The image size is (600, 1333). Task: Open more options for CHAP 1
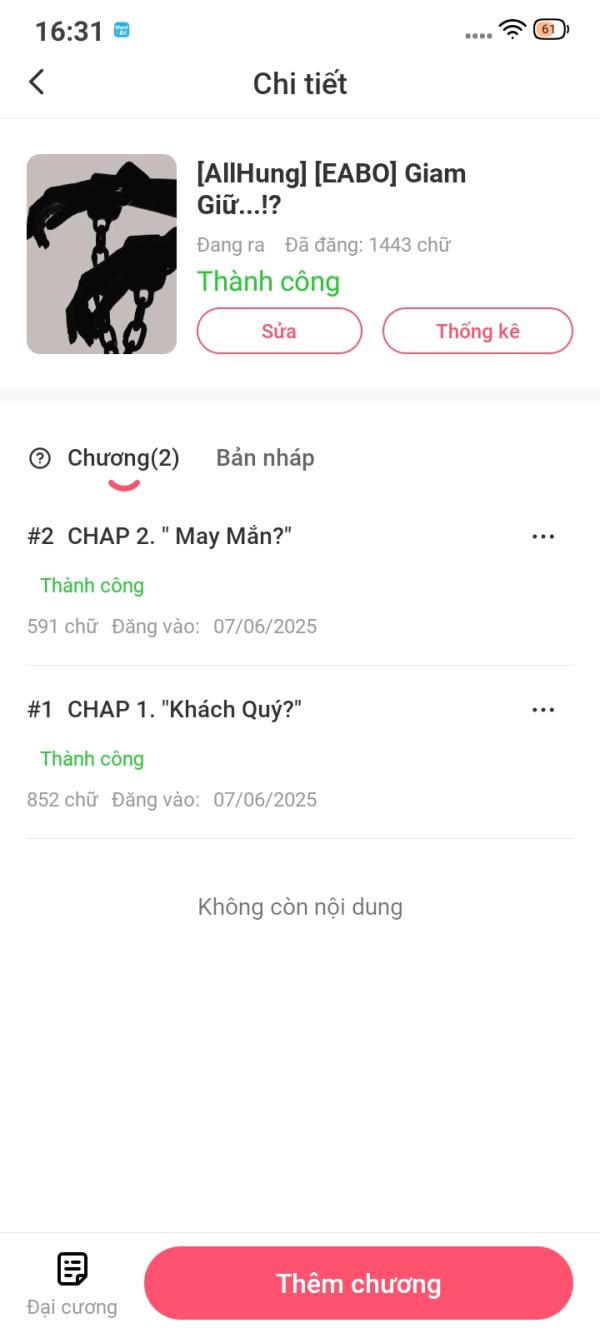pyautogui.click(x=543, y=710)
